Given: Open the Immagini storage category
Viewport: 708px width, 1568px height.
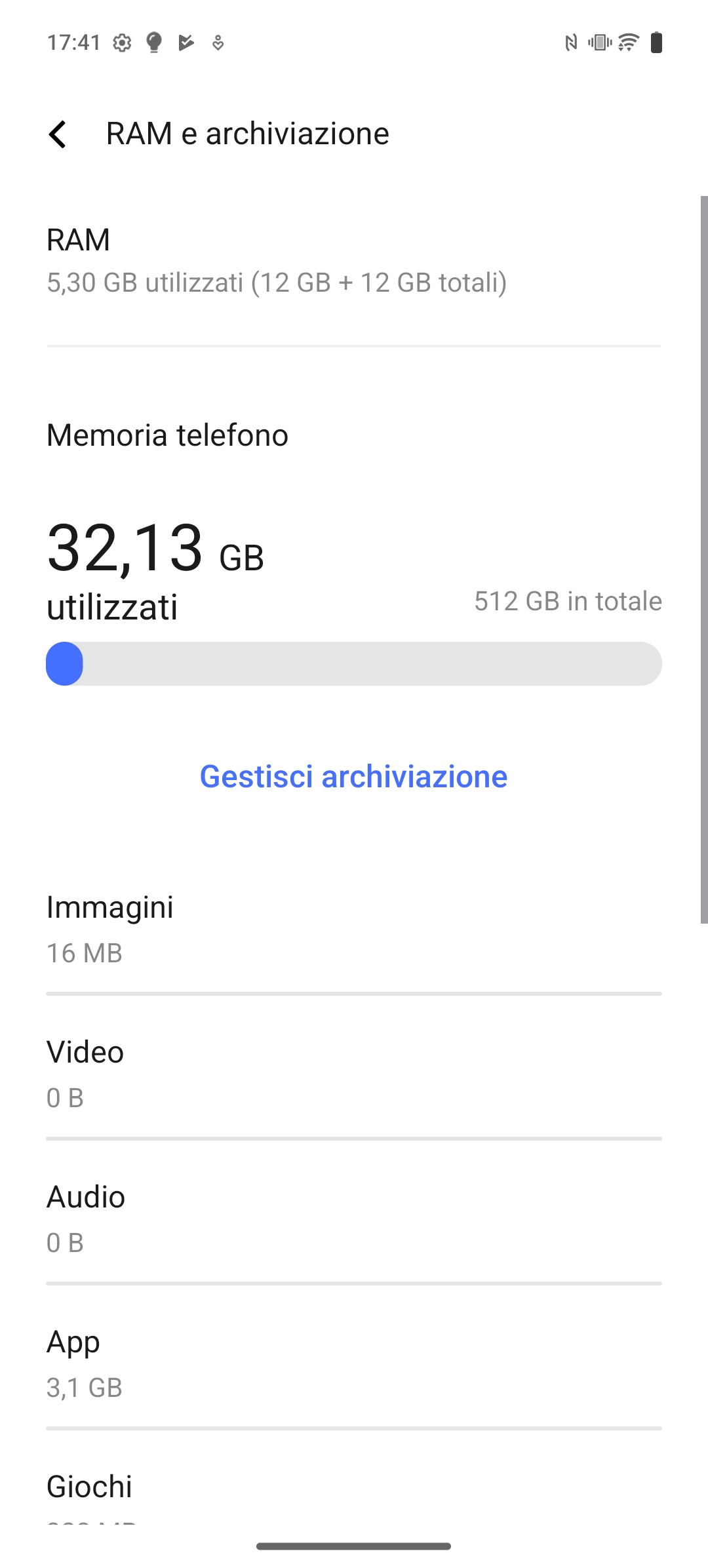Looking at the screenshot, I should (x=354, y=929).
